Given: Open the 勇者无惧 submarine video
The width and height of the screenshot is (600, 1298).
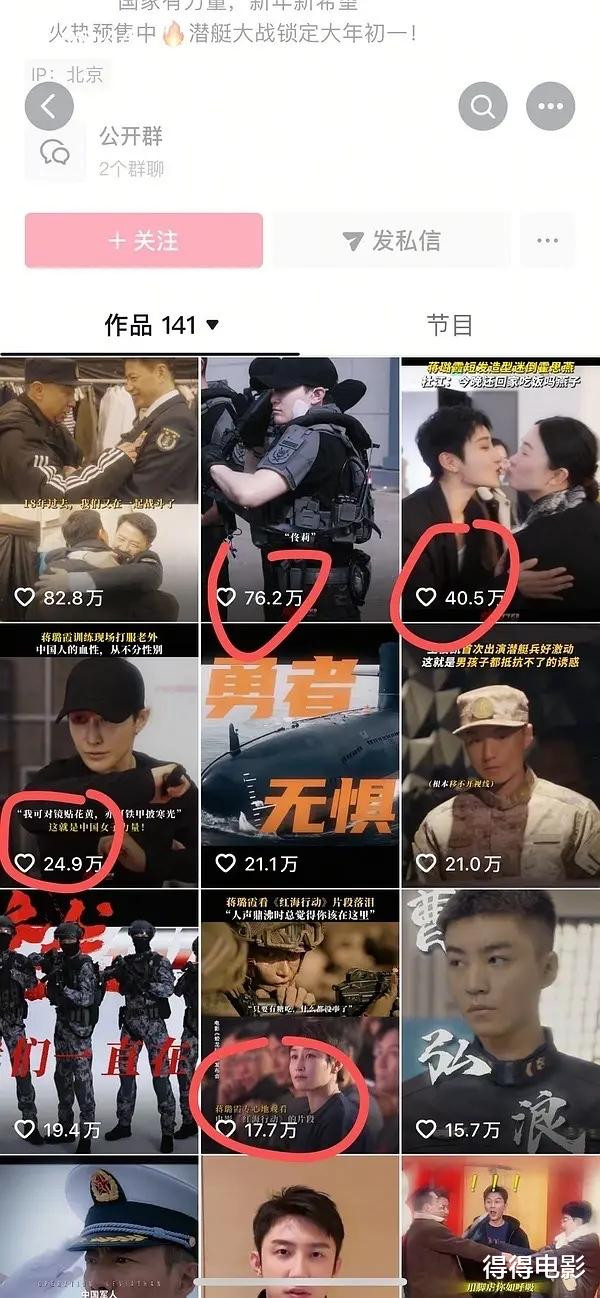Looking at the screenshot, I should (x=300, y=755).
